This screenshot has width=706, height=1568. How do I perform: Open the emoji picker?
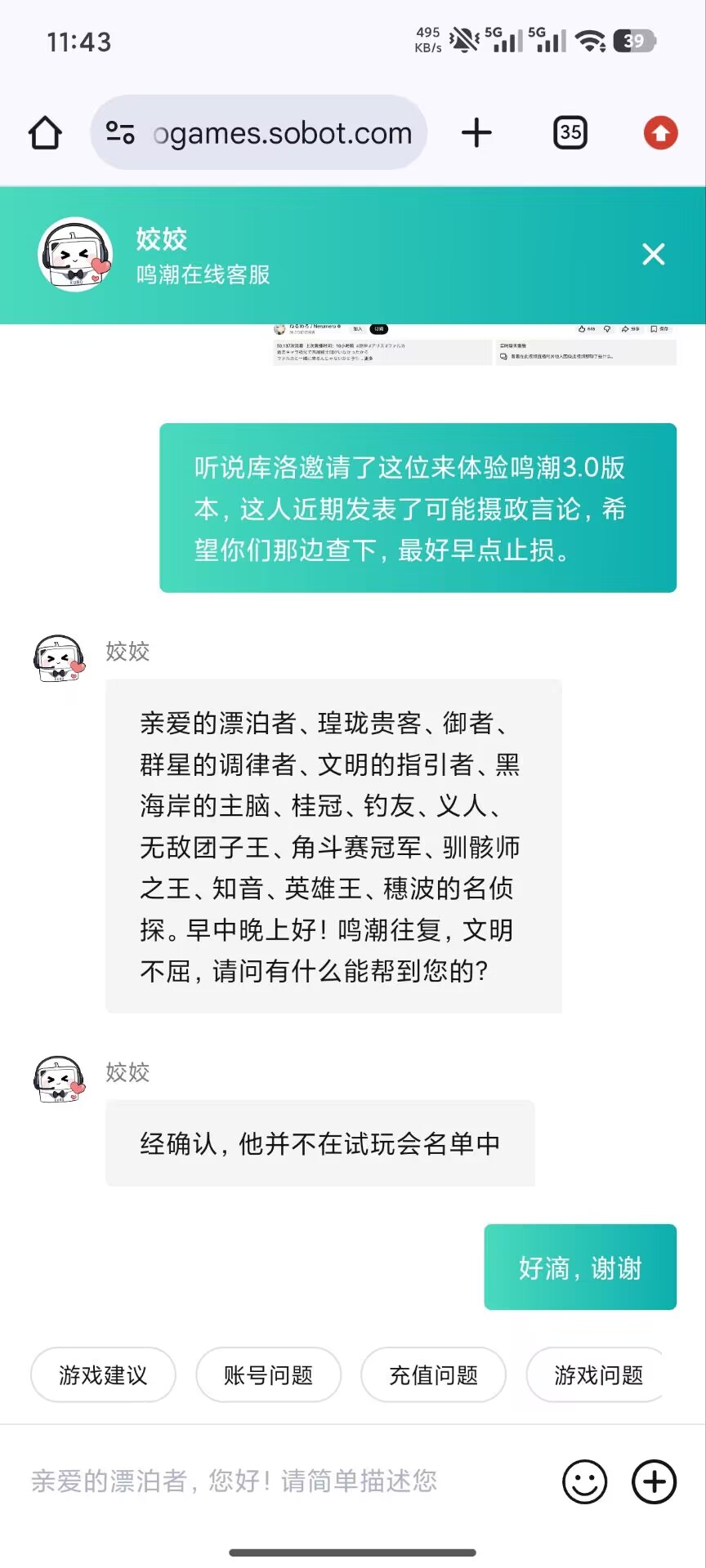[x=584, y=1481]
